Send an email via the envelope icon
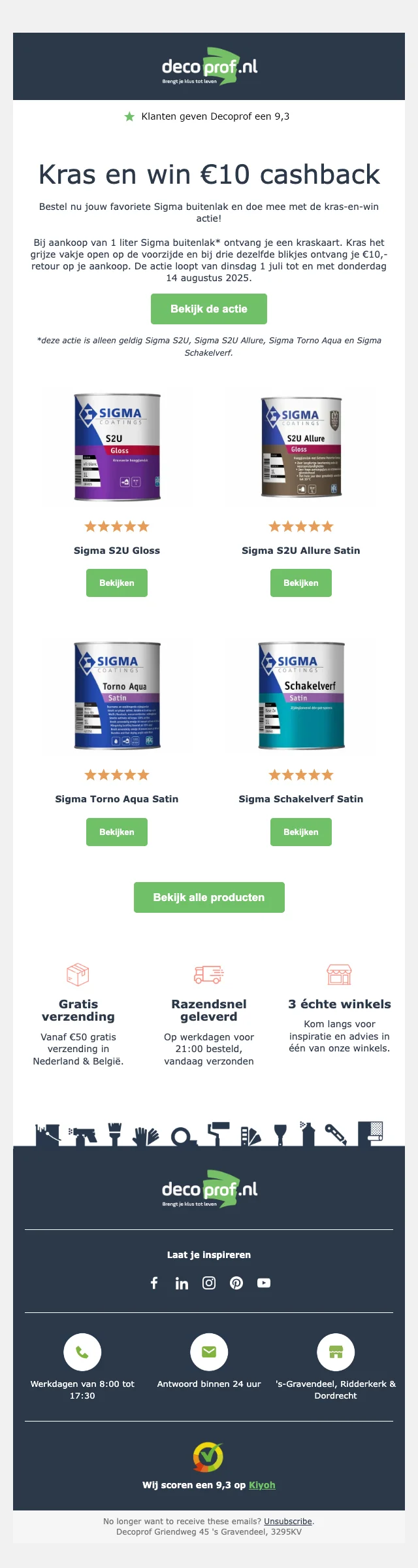 coord(209,1352)
